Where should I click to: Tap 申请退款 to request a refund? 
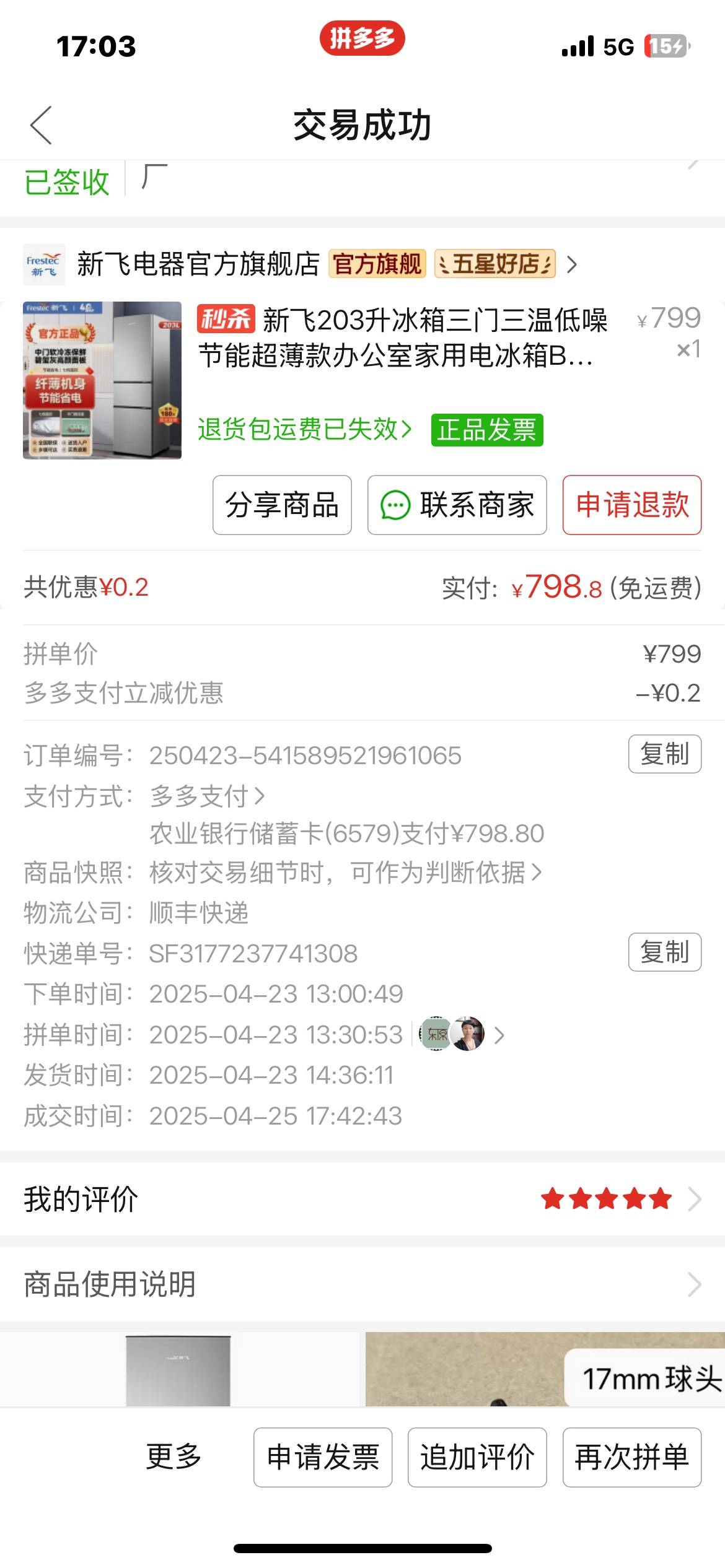pos(631,505)
